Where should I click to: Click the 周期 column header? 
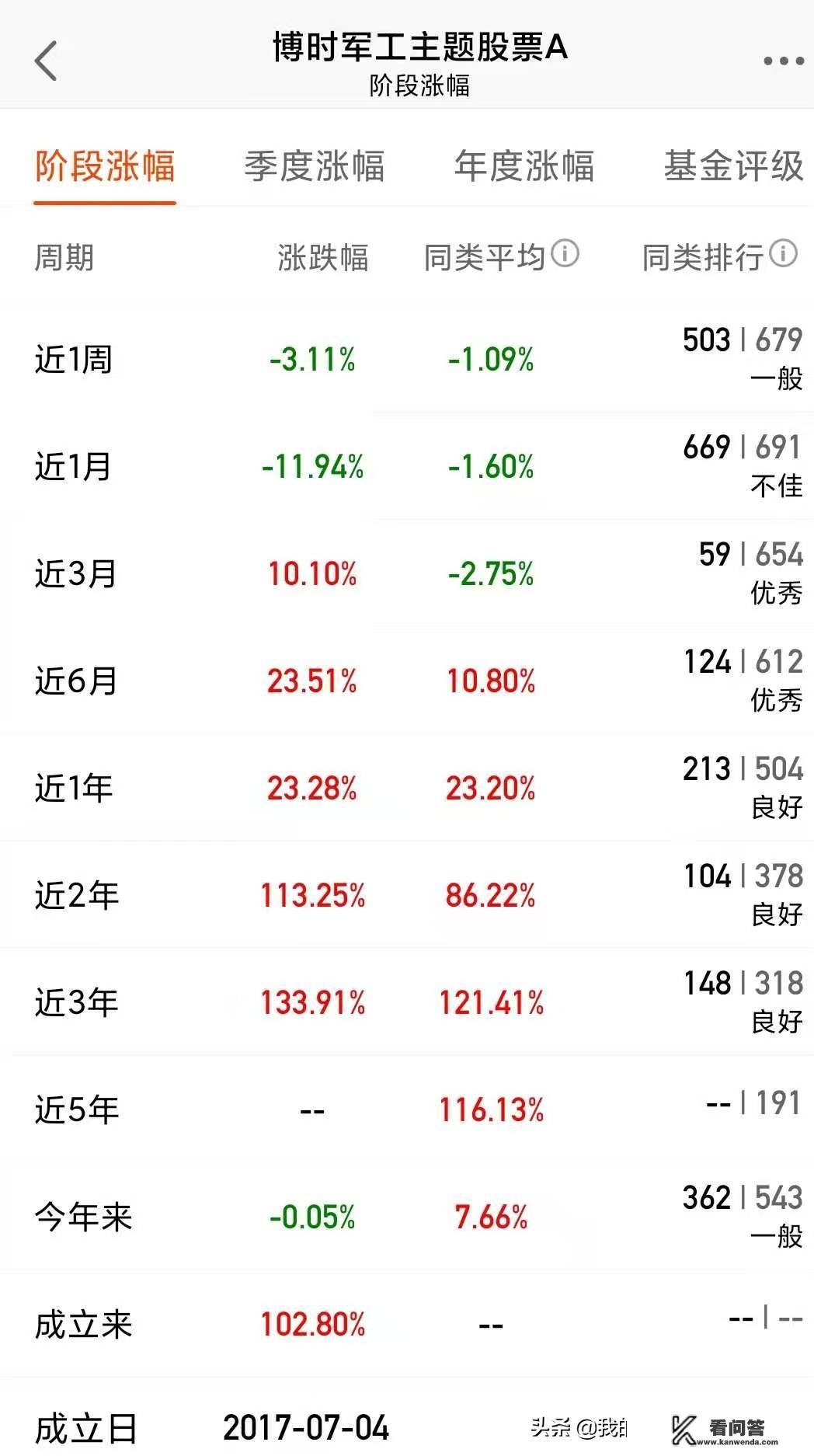(x=64, y=257)
